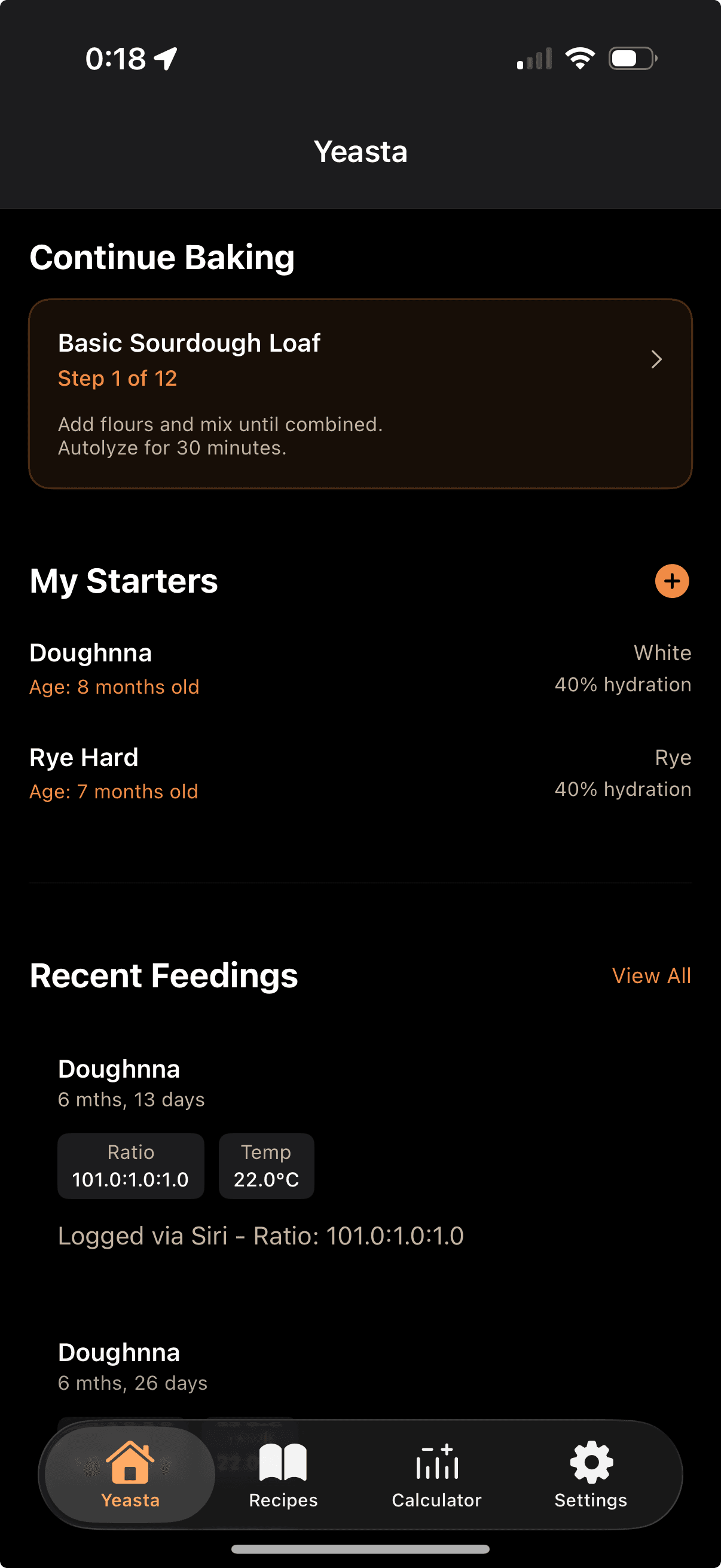Expand the Basic Sourdough Loaf card chevron
The width and height of the screenshot is (721, 1568).
656,360
